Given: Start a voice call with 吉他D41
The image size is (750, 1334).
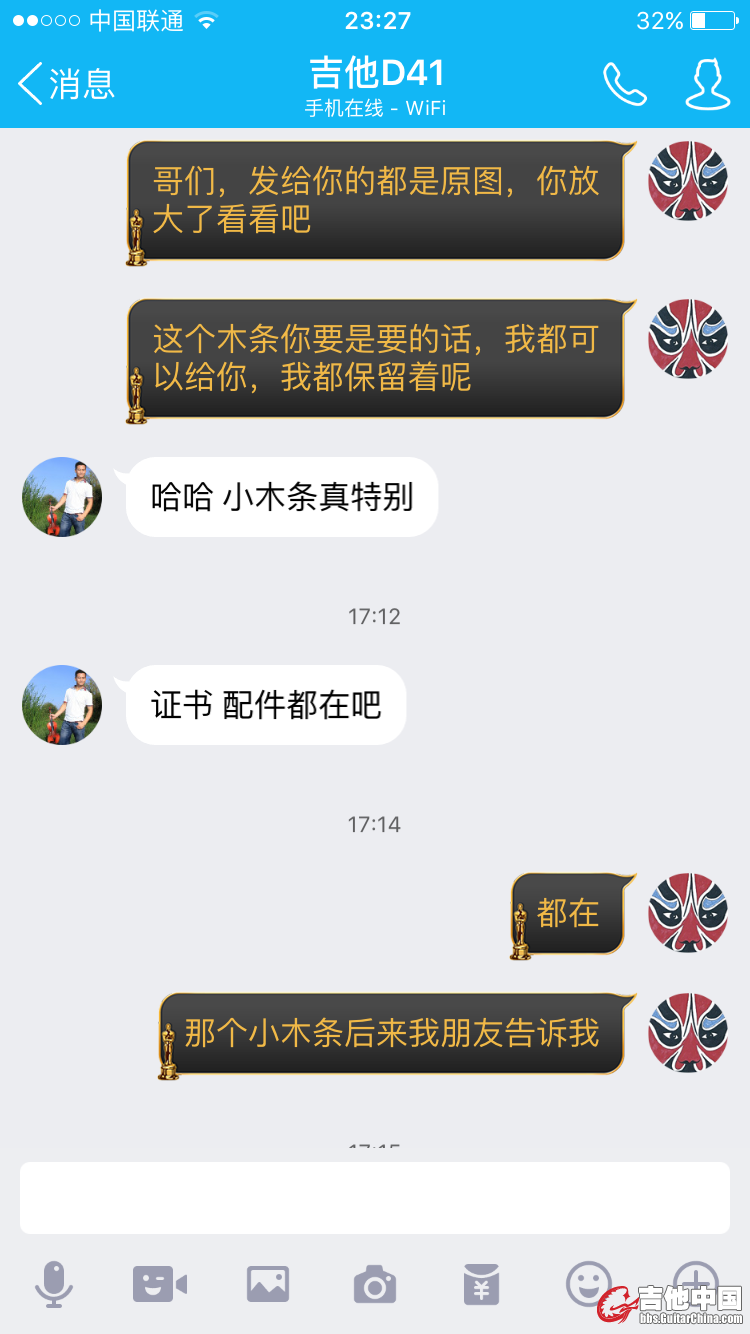Looking at the screenshot, I should (x=625, y=84).
